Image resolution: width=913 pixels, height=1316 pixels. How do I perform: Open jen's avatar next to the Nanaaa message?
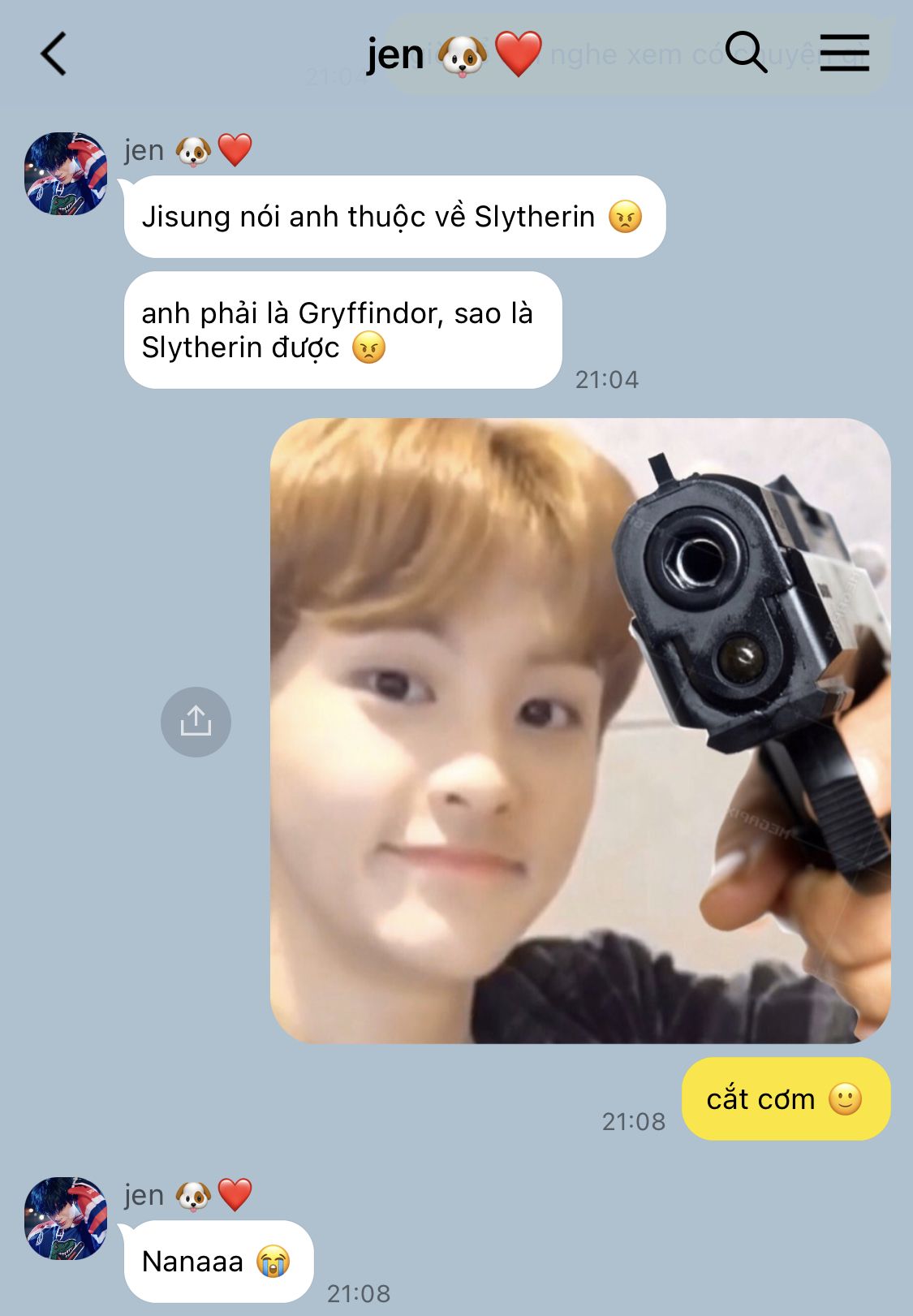click(66, 1218)
